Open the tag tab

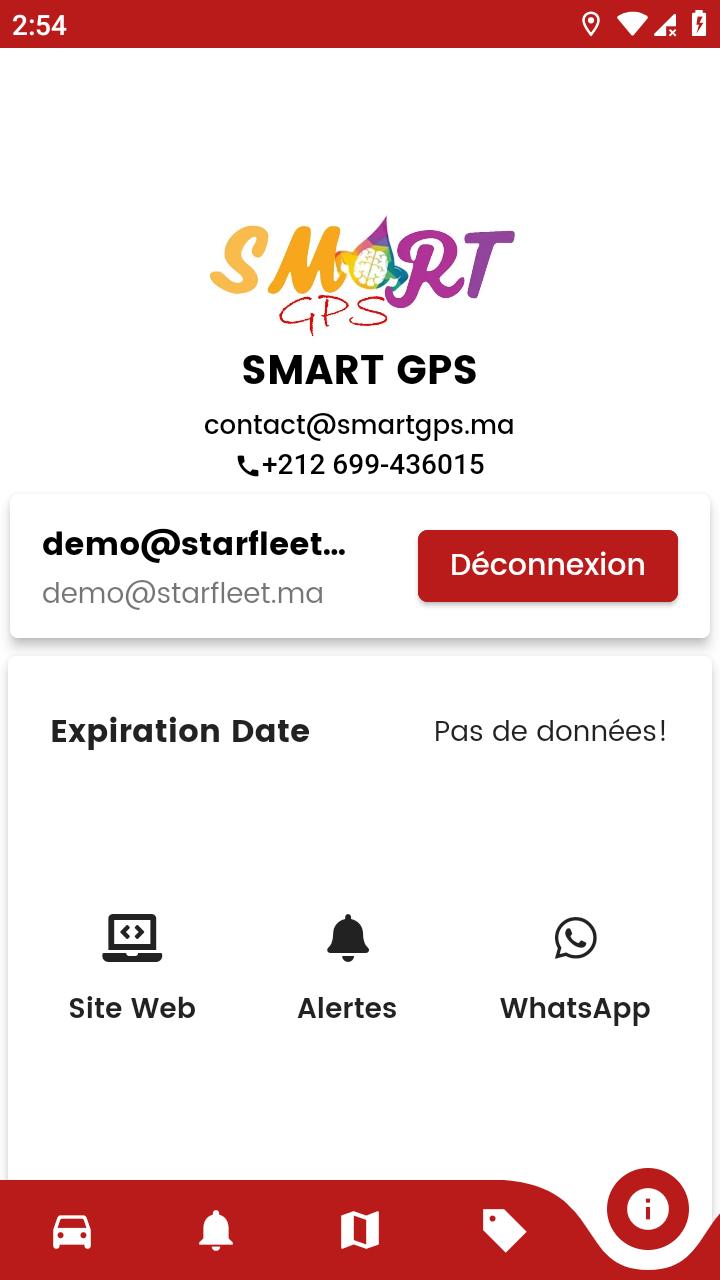[x=504, y=1231]
